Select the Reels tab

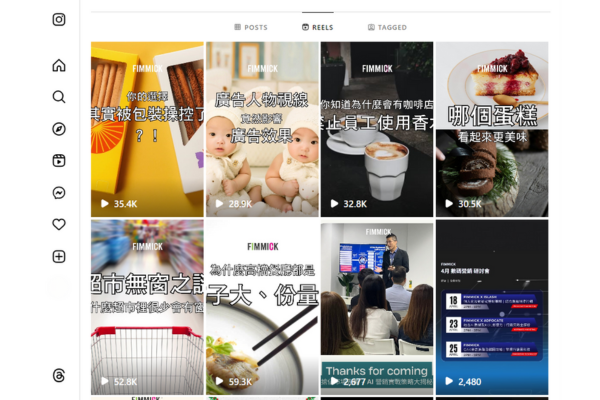[318, 27]
